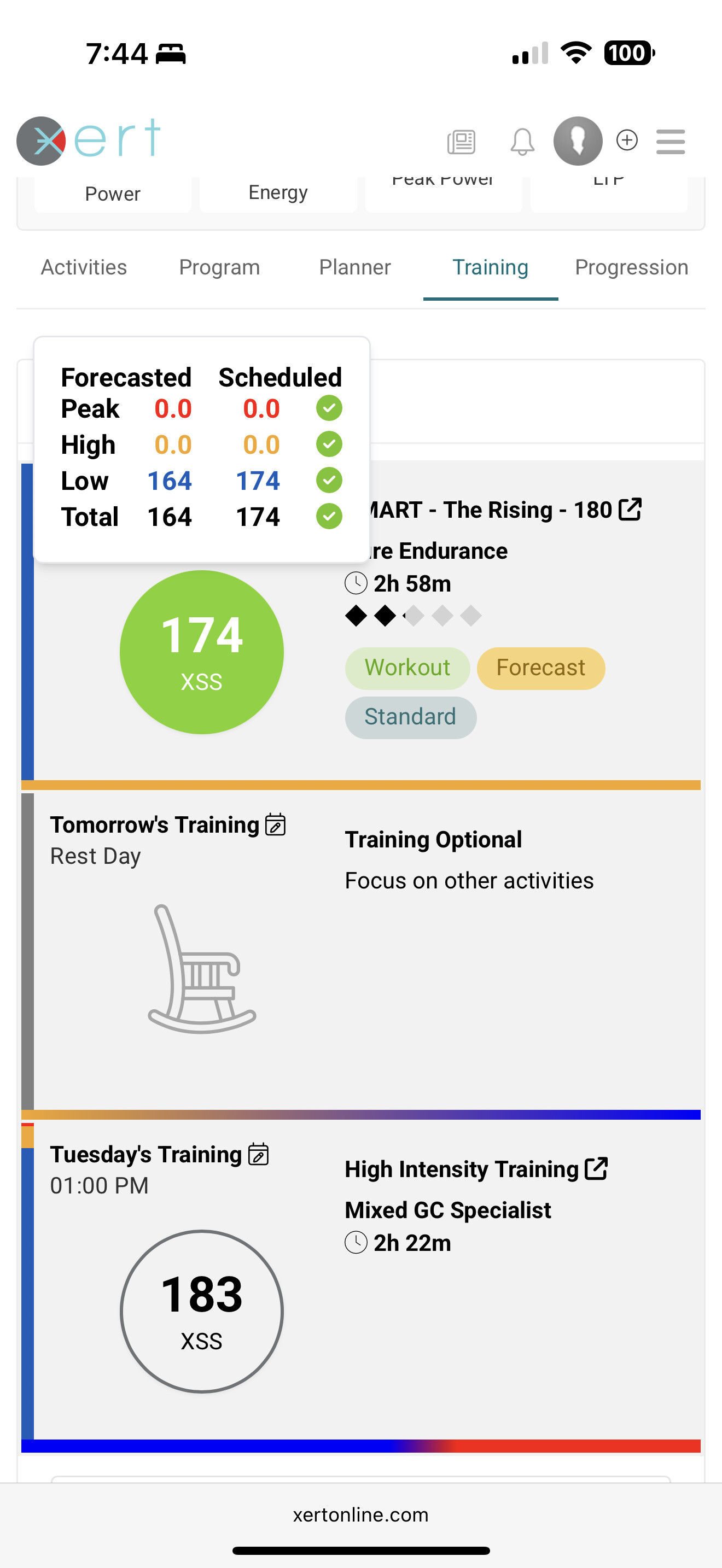The image size is (722, 1568).
Task: Switch to the Progression tab
Action: [x=631, y=267]
